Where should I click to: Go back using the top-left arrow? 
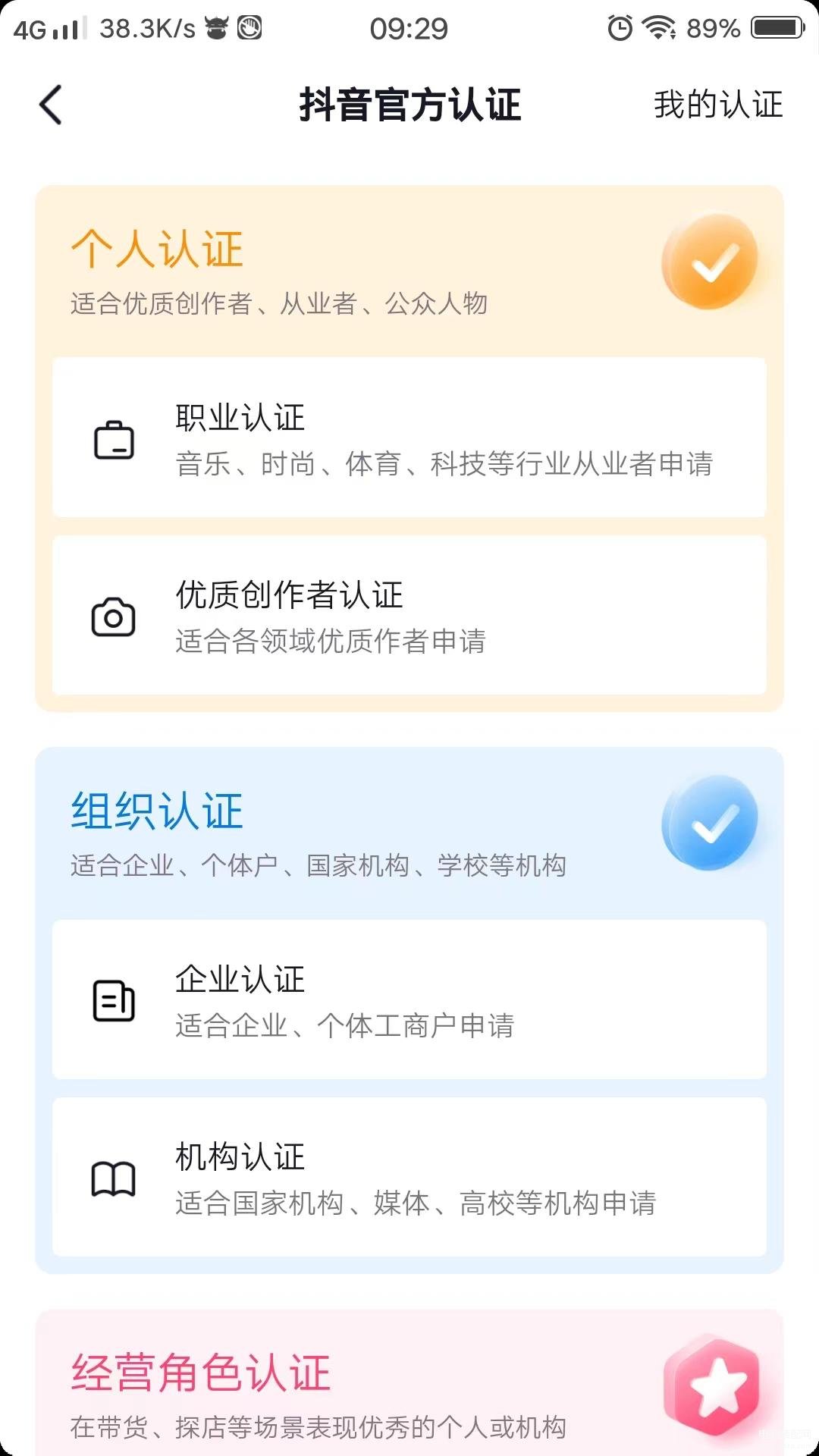51,105
